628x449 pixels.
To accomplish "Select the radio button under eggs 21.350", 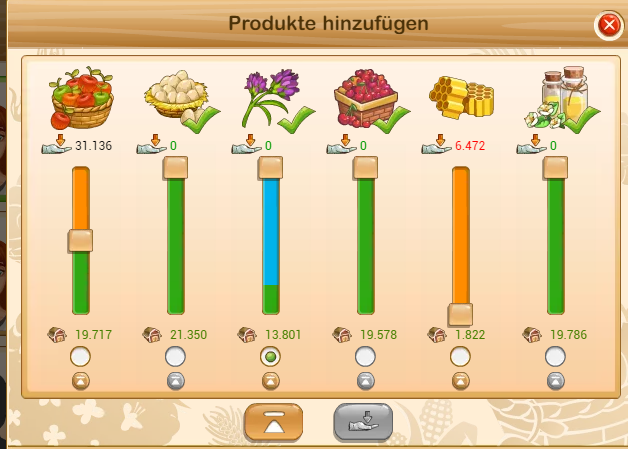I will coord(175,357).
